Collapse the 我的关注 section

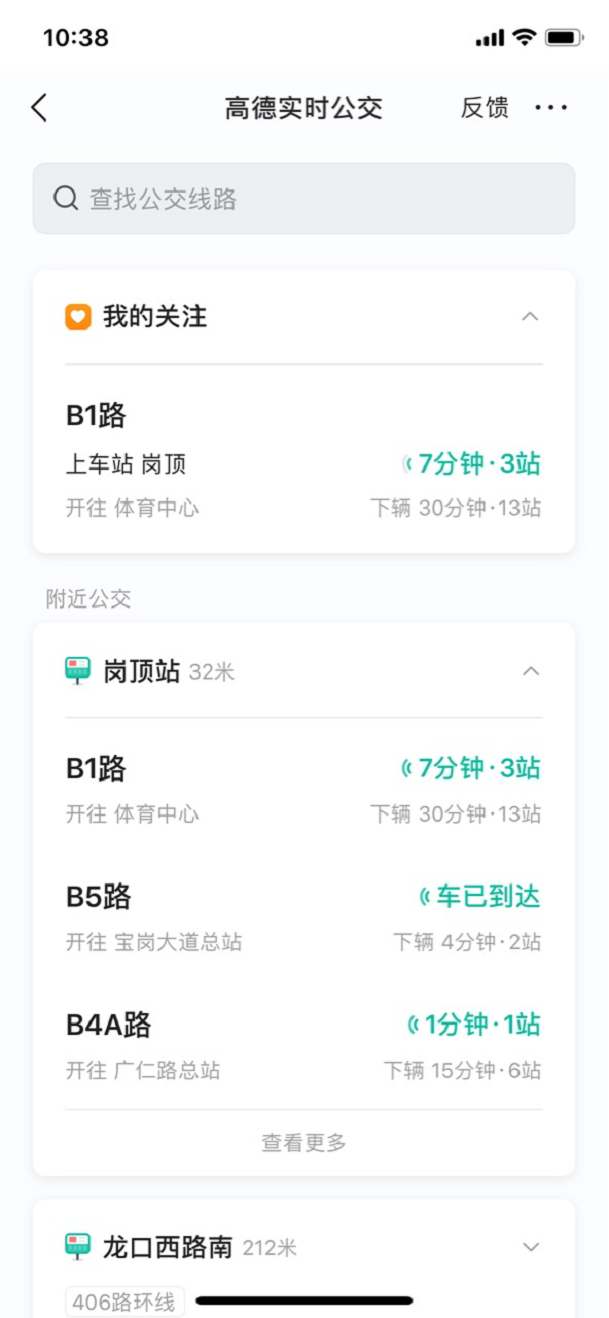click(x=530, y=317)
